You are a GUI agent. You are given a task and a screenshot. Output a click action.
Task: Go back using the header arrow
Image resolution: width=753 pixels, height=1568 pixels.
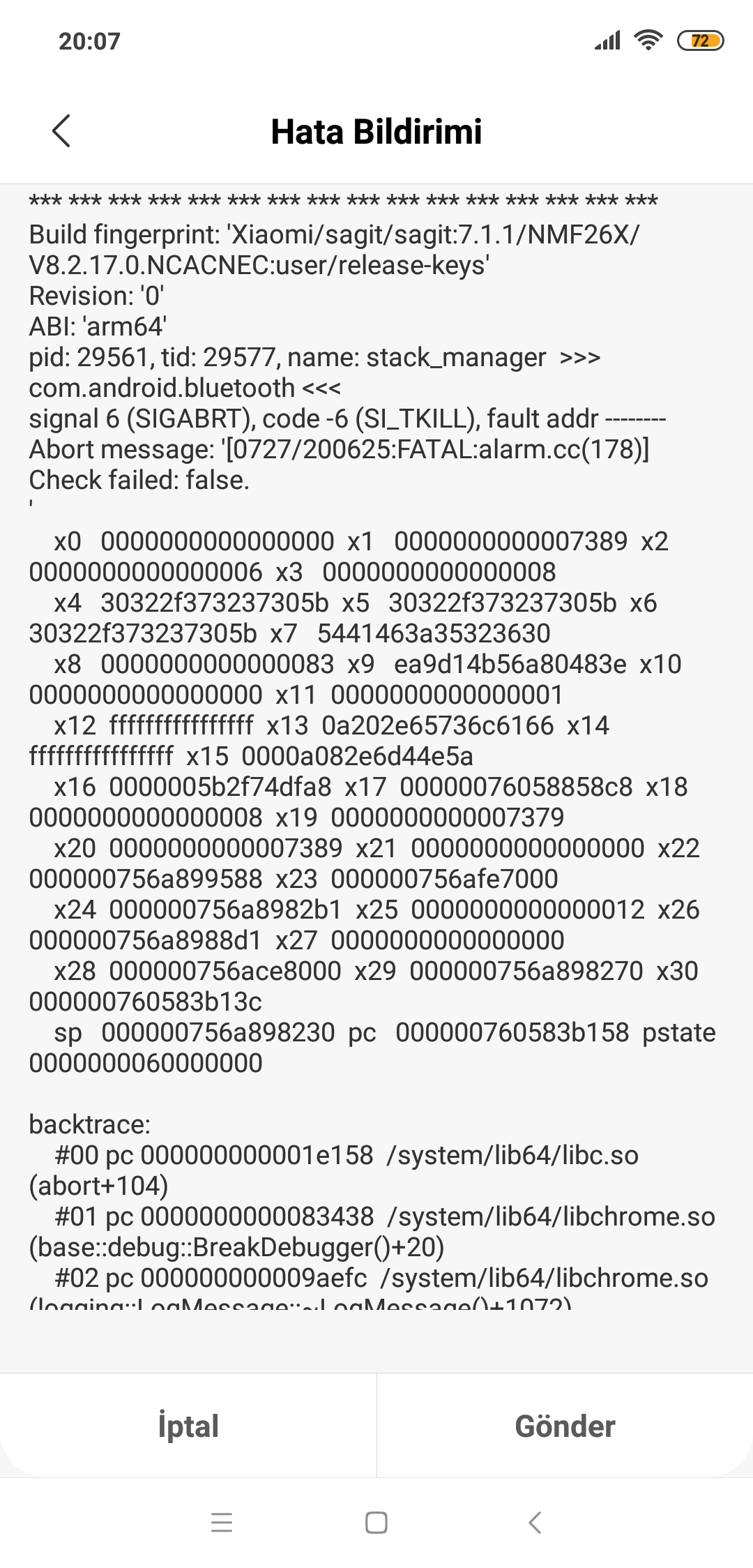click(61, 131)
